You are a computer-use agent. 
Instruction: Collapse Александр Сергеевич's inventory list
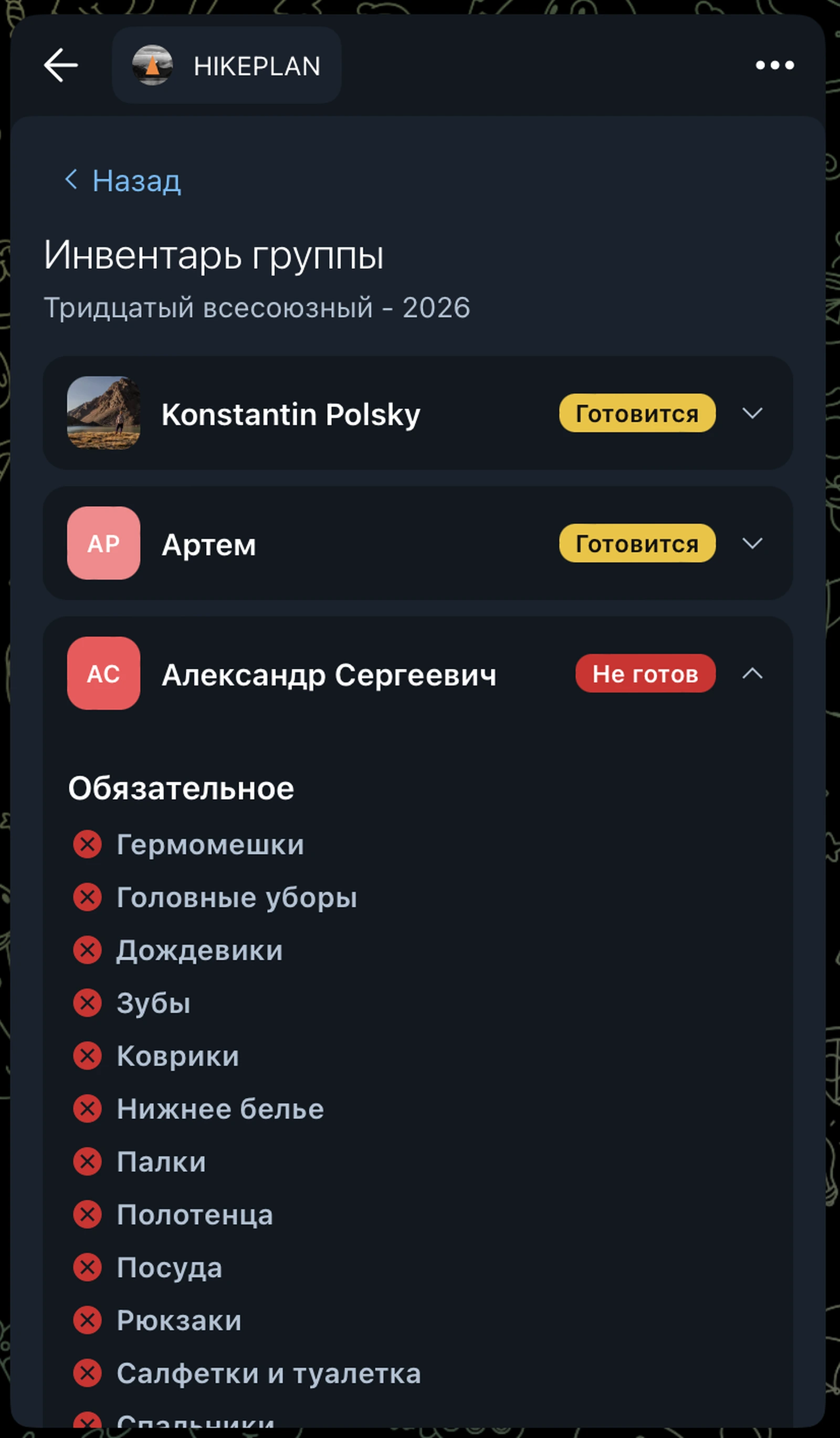coord(752,674)
